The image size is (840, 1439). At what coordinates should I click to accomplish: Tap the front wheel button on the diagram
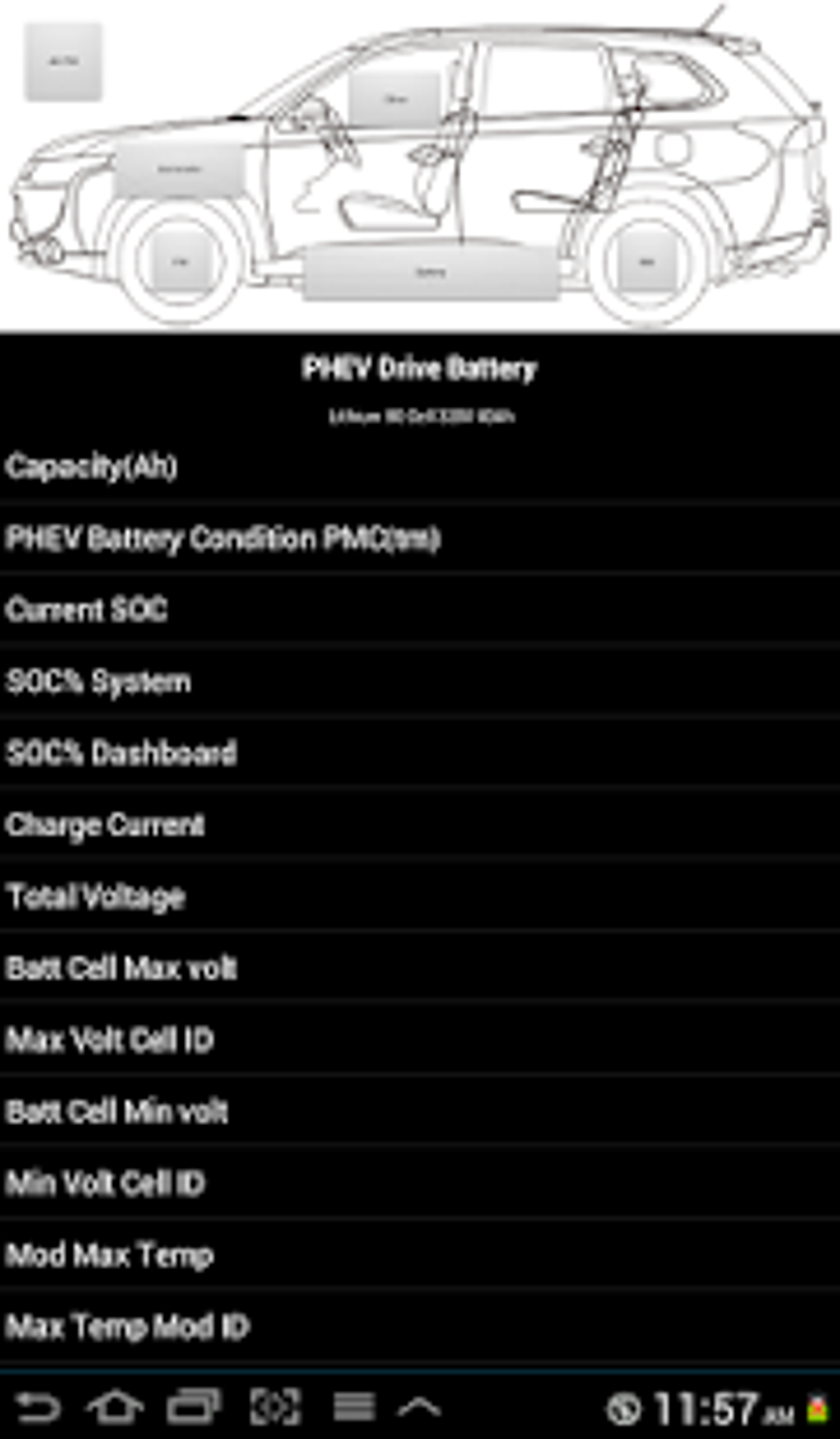180,261
